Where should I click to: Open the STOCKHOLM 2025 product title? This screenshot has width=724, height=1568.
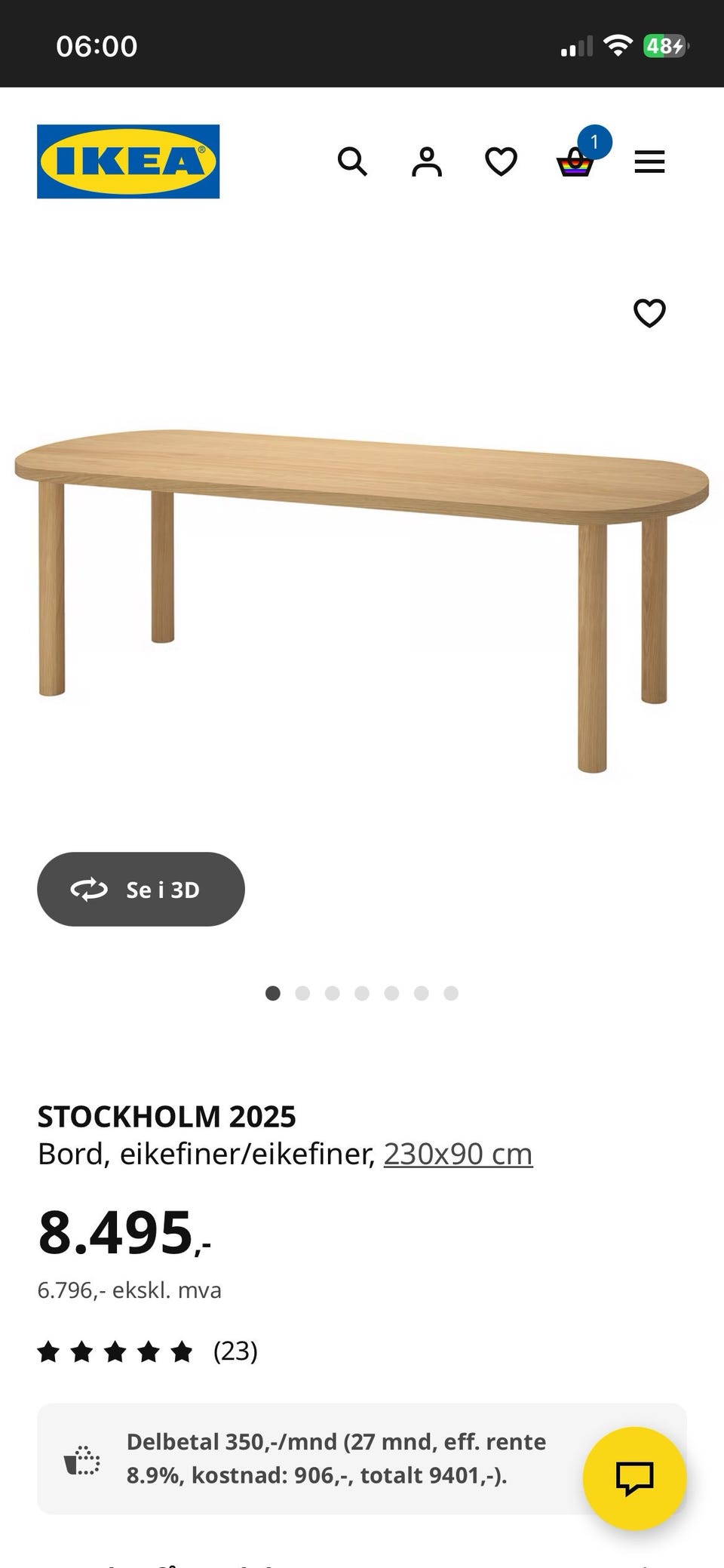pos(167,1116)
